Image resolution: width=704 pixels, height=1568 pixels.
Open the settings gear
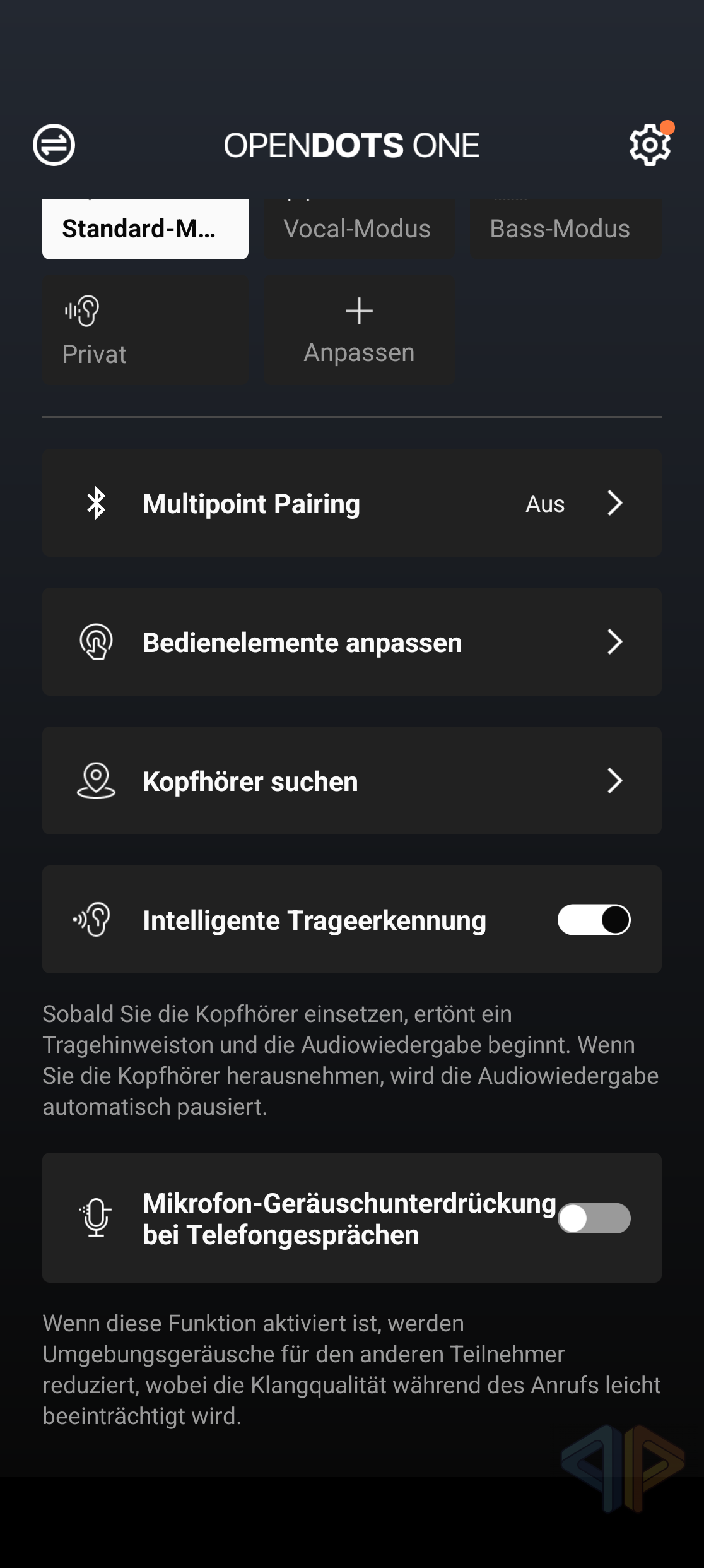coord(650,145)
